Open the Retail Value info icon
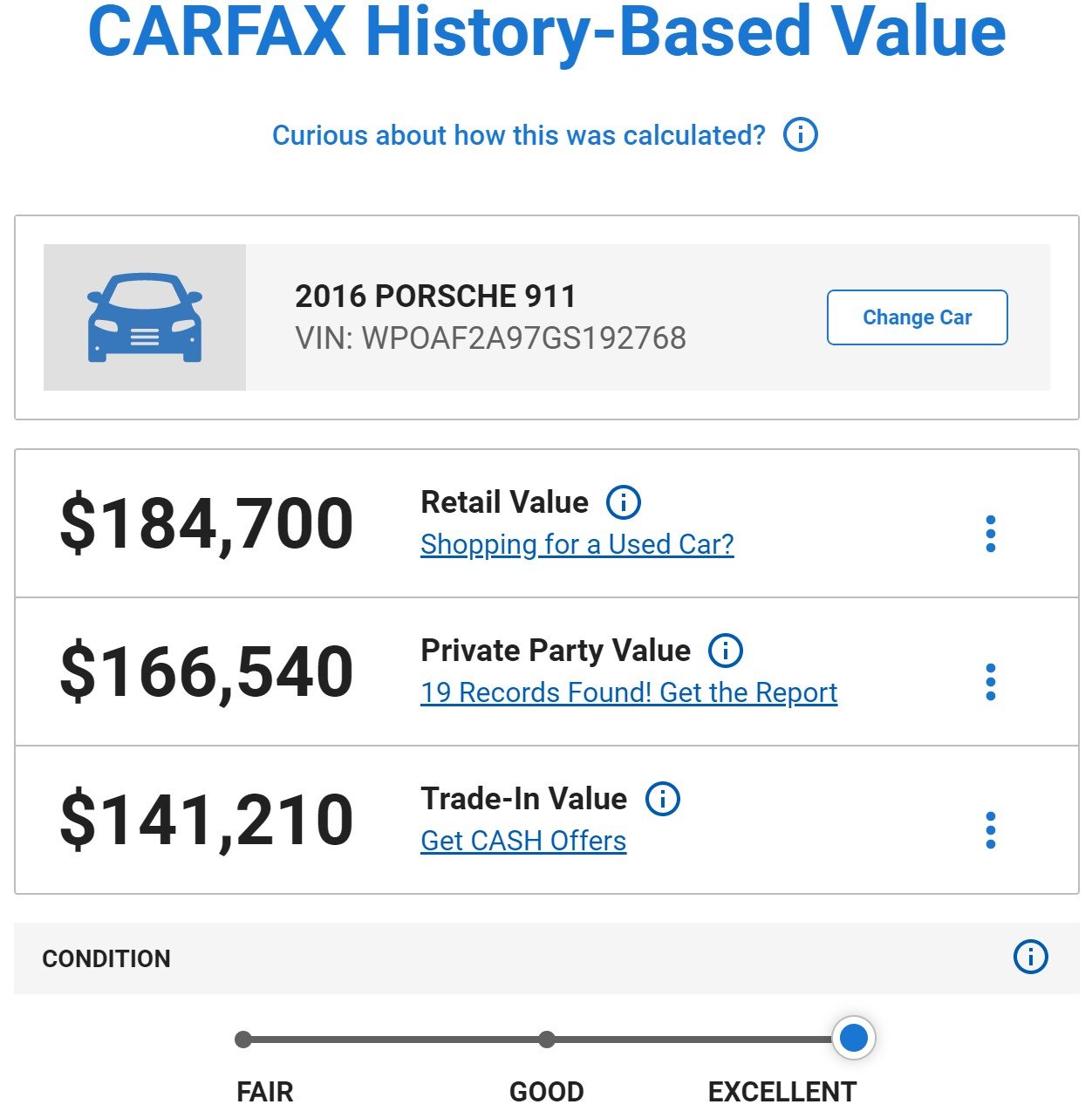Screen dimensions: 1092x1118 tap(623, 502)
